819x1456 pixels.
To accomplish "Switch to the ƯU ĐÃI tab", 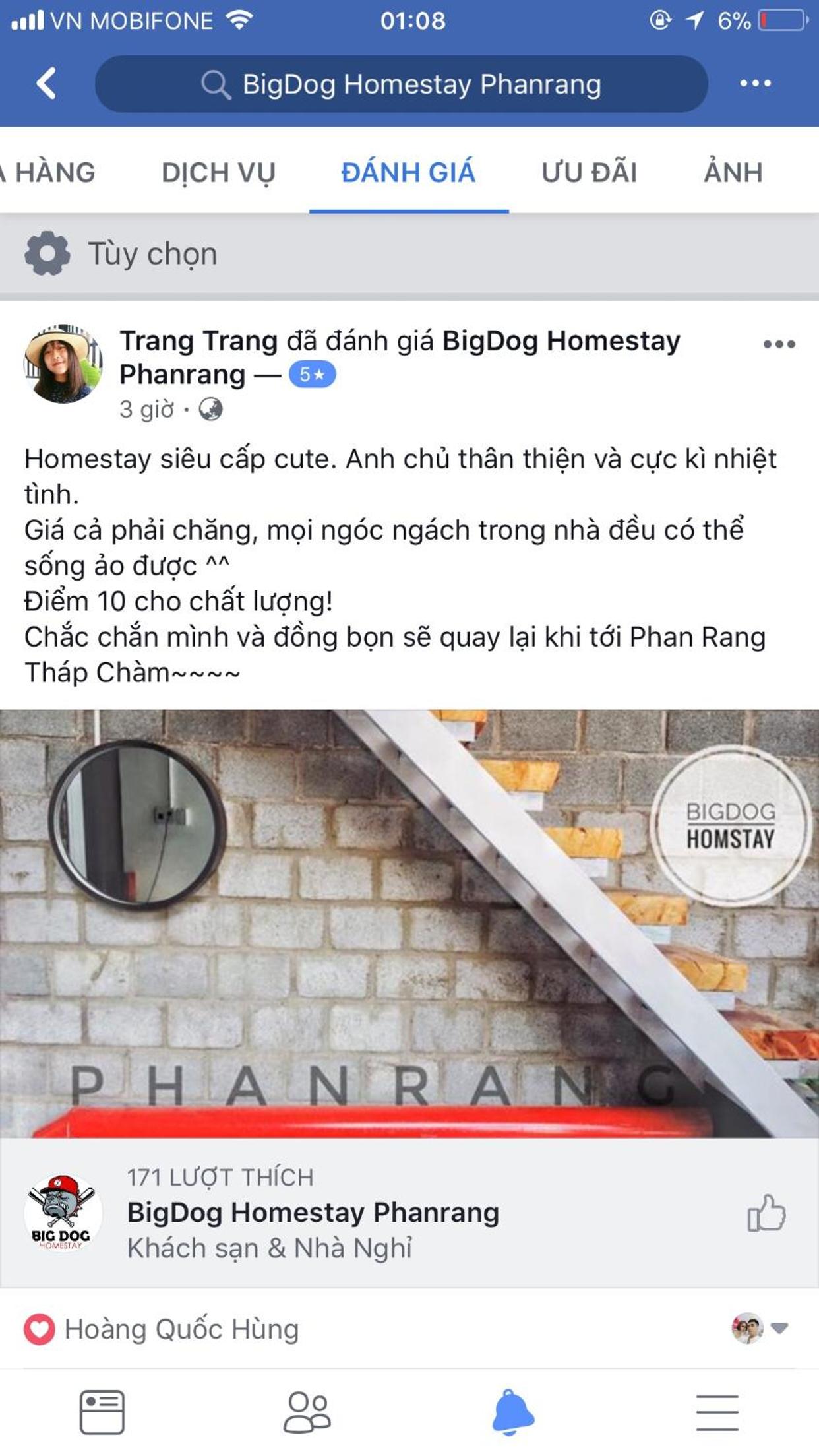I will pos(589,172).
